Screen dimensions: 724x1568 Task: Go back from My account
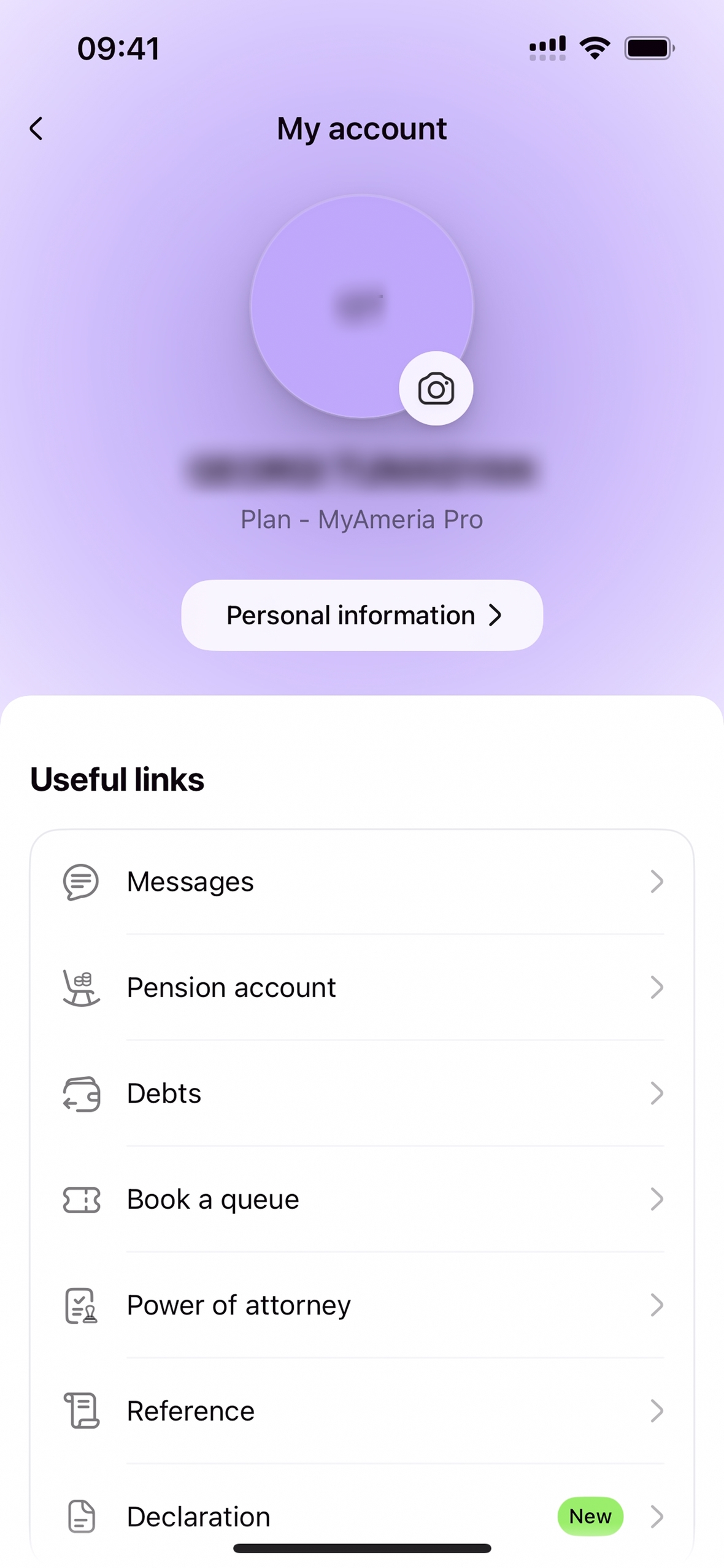click(37, 129)
